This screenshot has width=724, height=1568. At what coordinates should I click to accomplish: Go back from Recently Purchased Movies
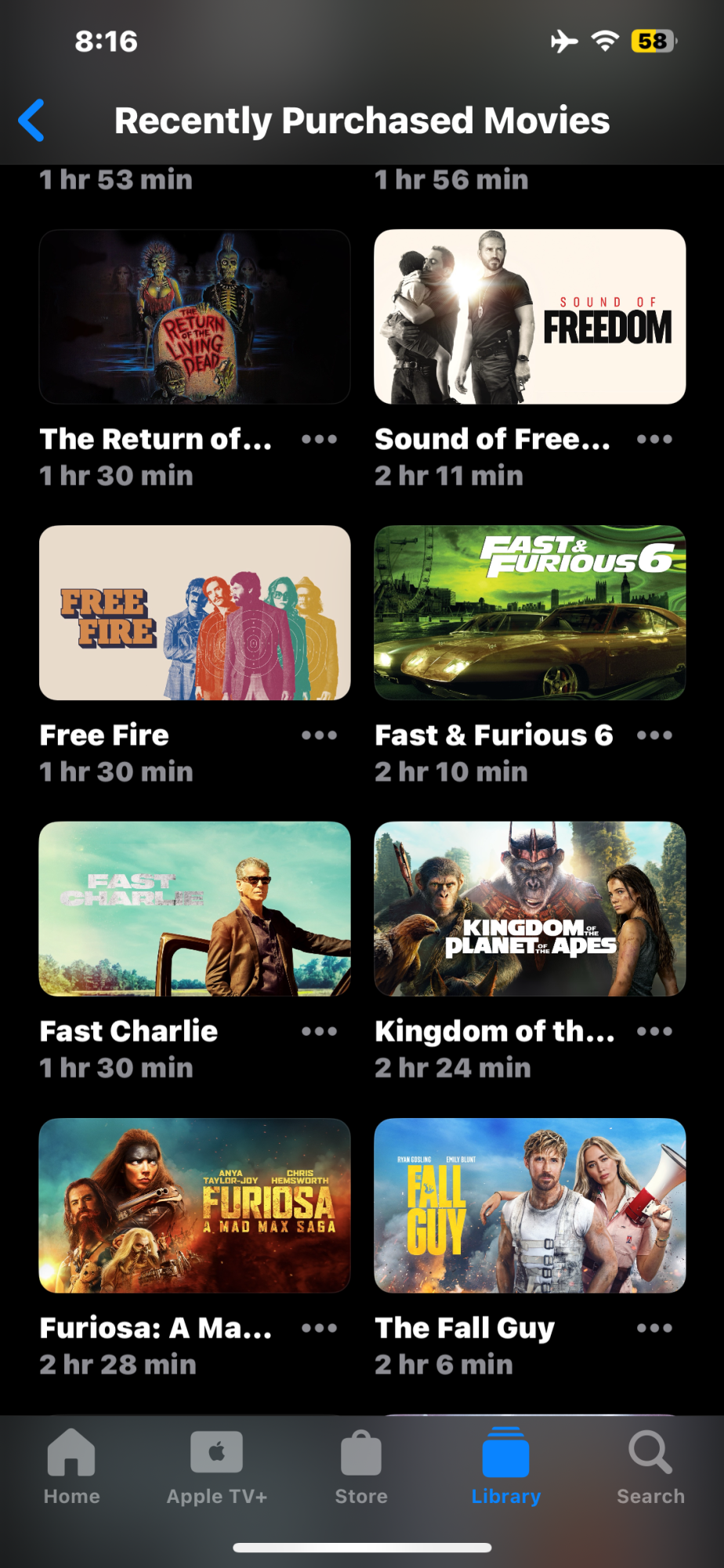(x=32, y=121)
